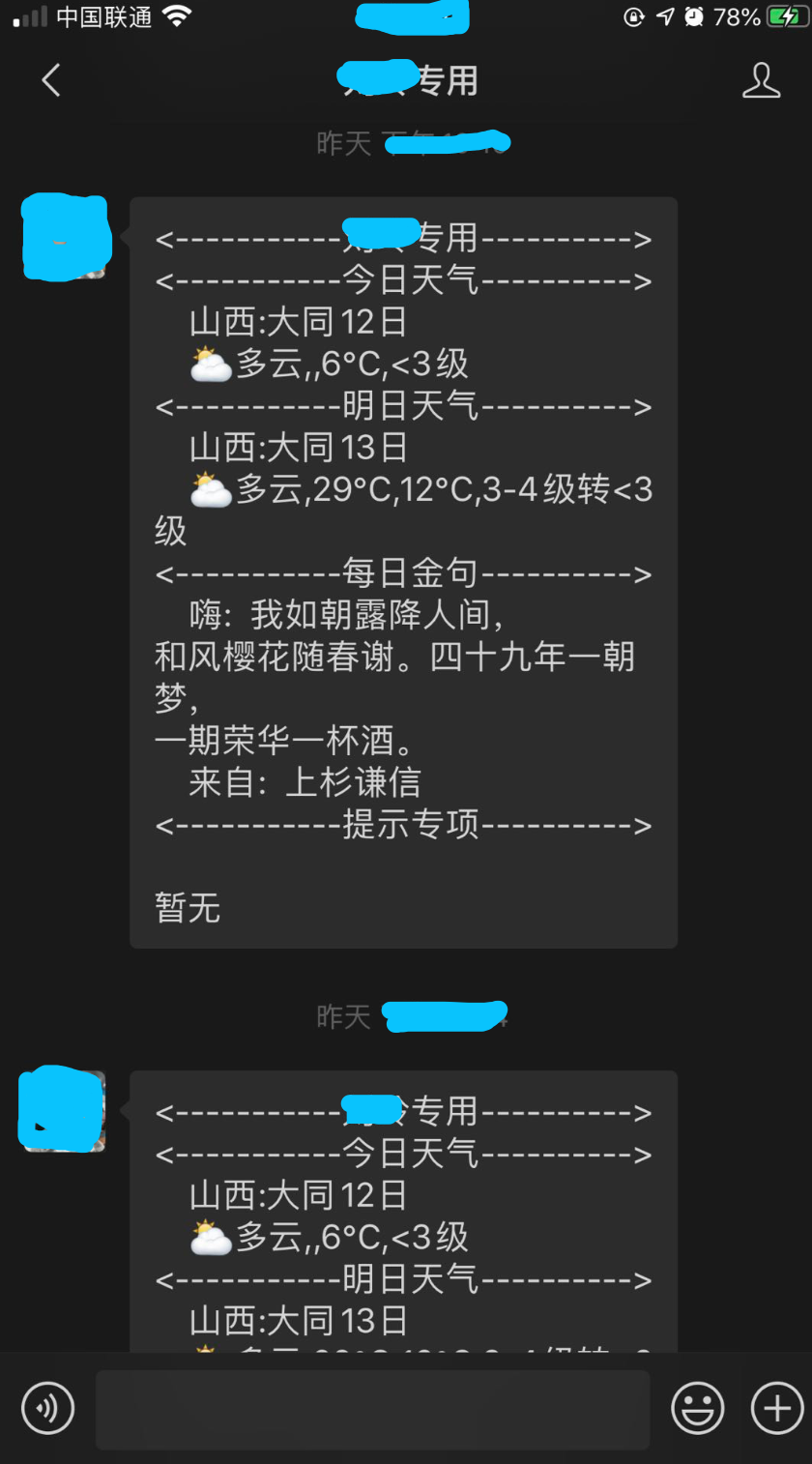
Task: Switch to voice message input
Action: point(47,1407)
